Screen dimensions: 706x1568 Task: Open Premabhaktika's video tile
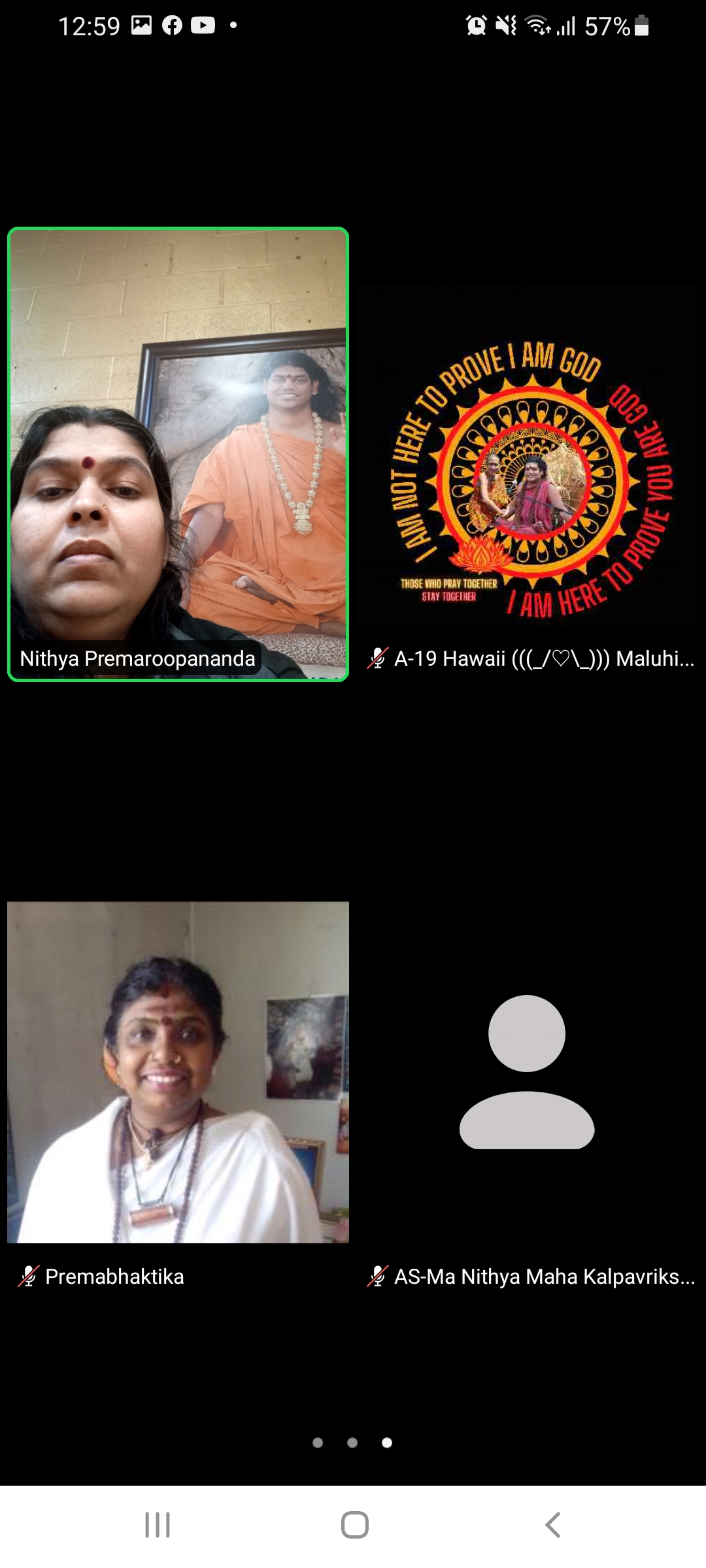(178, 1071)
